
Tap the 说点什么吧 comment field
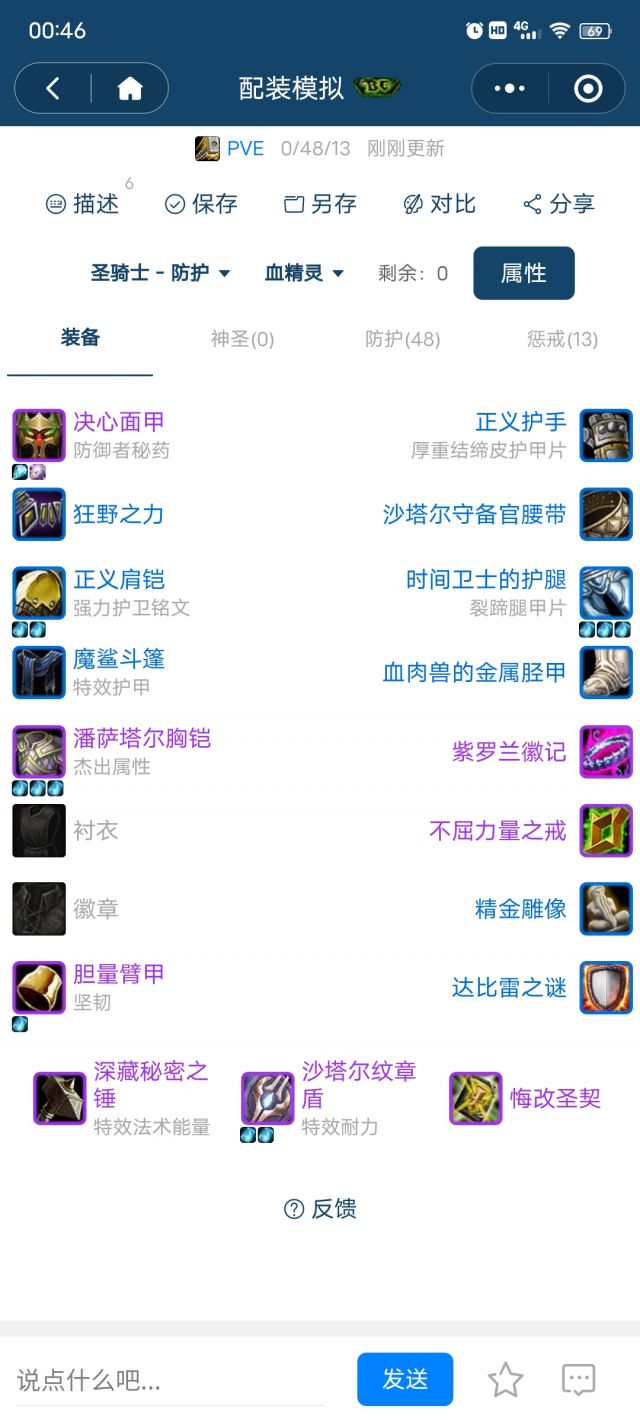(x=170, y=1381)
